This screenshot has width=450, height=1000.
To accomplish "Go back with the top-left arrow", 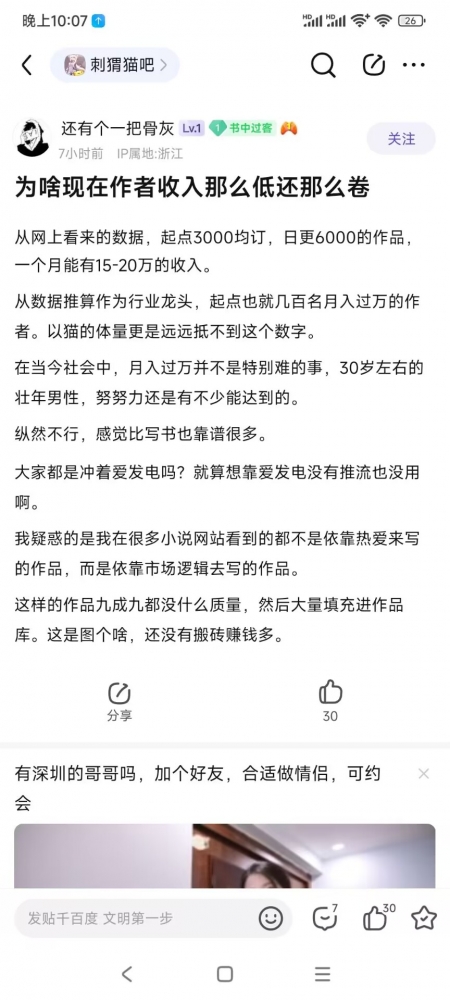I will pyautogui.click(x=27, y=65).
